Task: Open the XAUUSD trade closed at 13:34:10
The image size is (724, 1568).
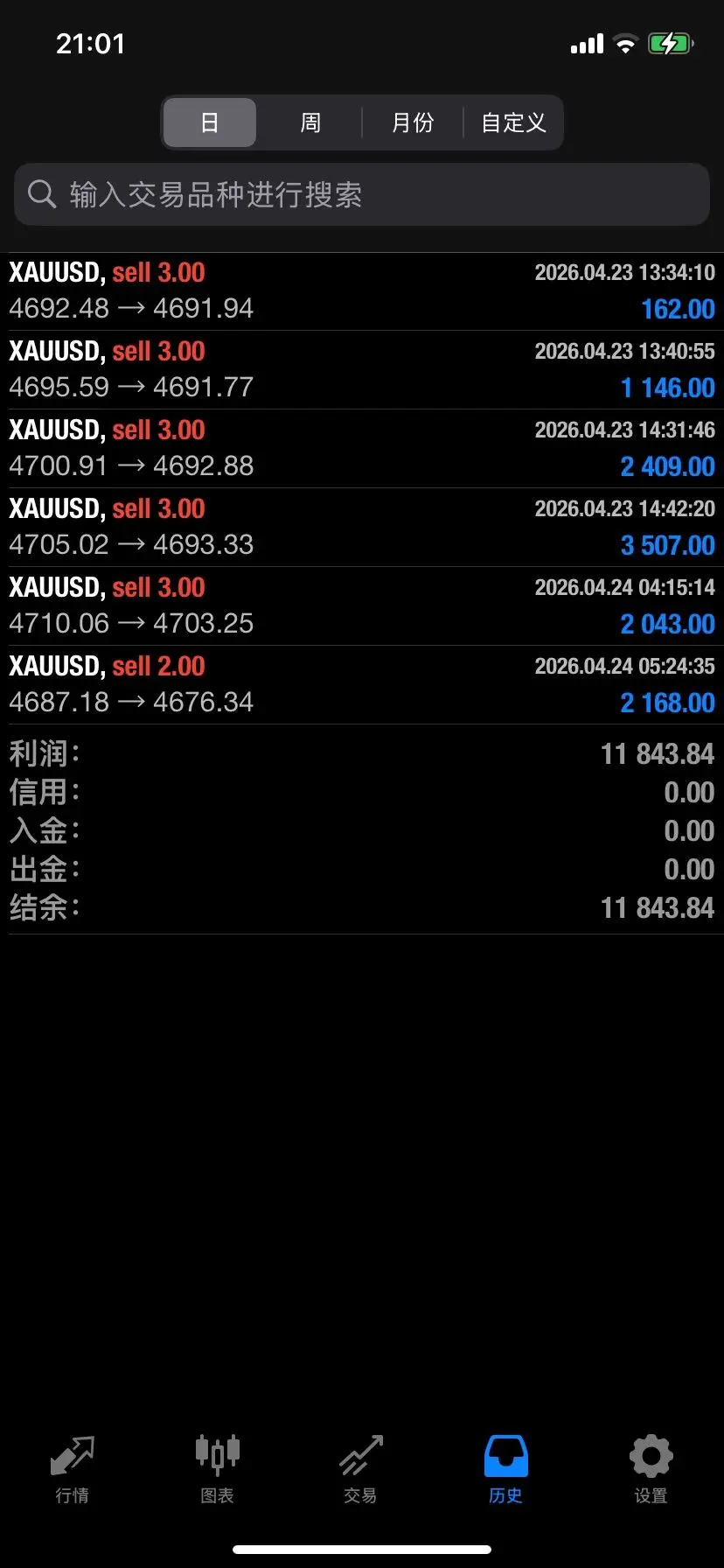Action: [362, 291]
